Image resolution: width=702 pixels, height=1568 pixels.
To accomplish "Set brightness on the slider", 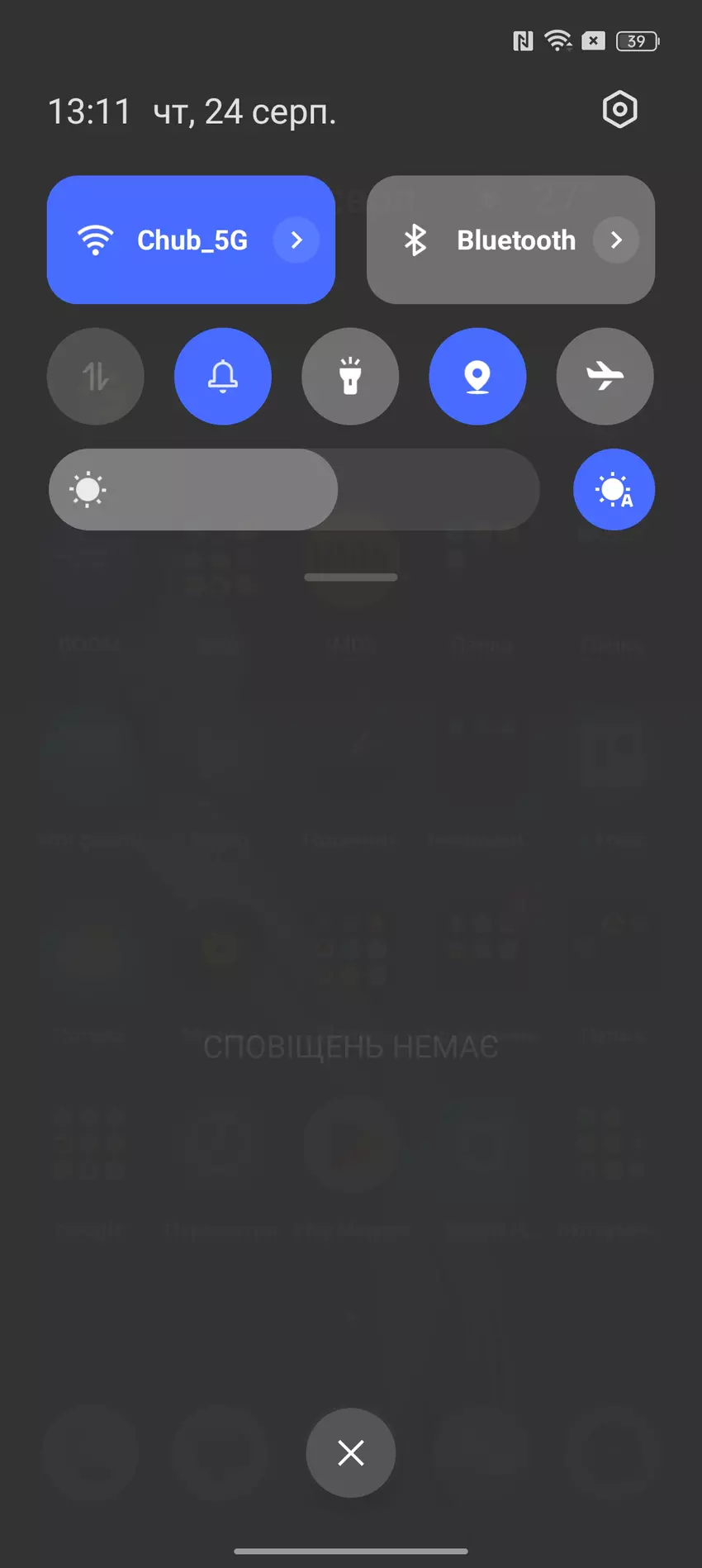I will click(294, 490).
